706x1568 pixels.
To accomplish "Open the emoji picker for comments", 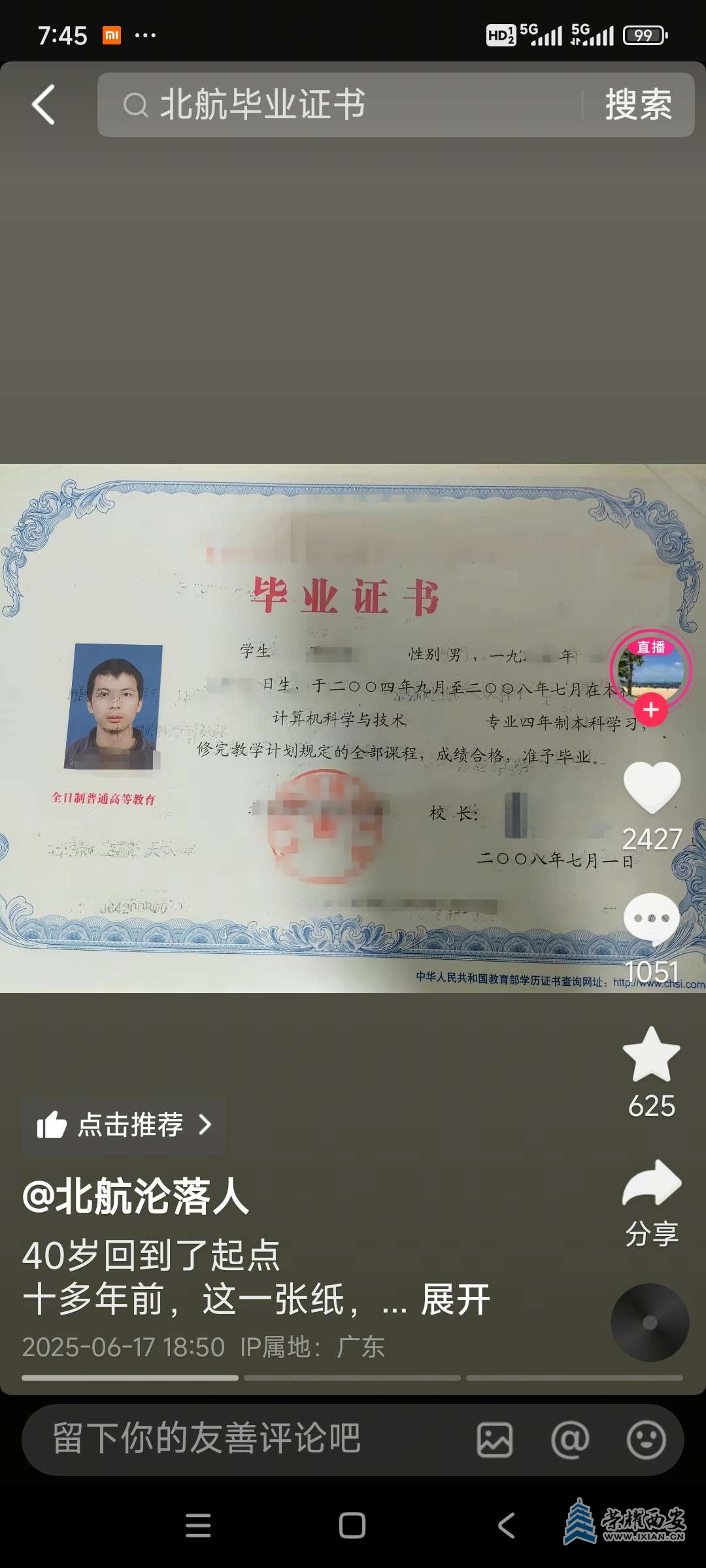I will pyautogui.click(x=647, y=1440).
